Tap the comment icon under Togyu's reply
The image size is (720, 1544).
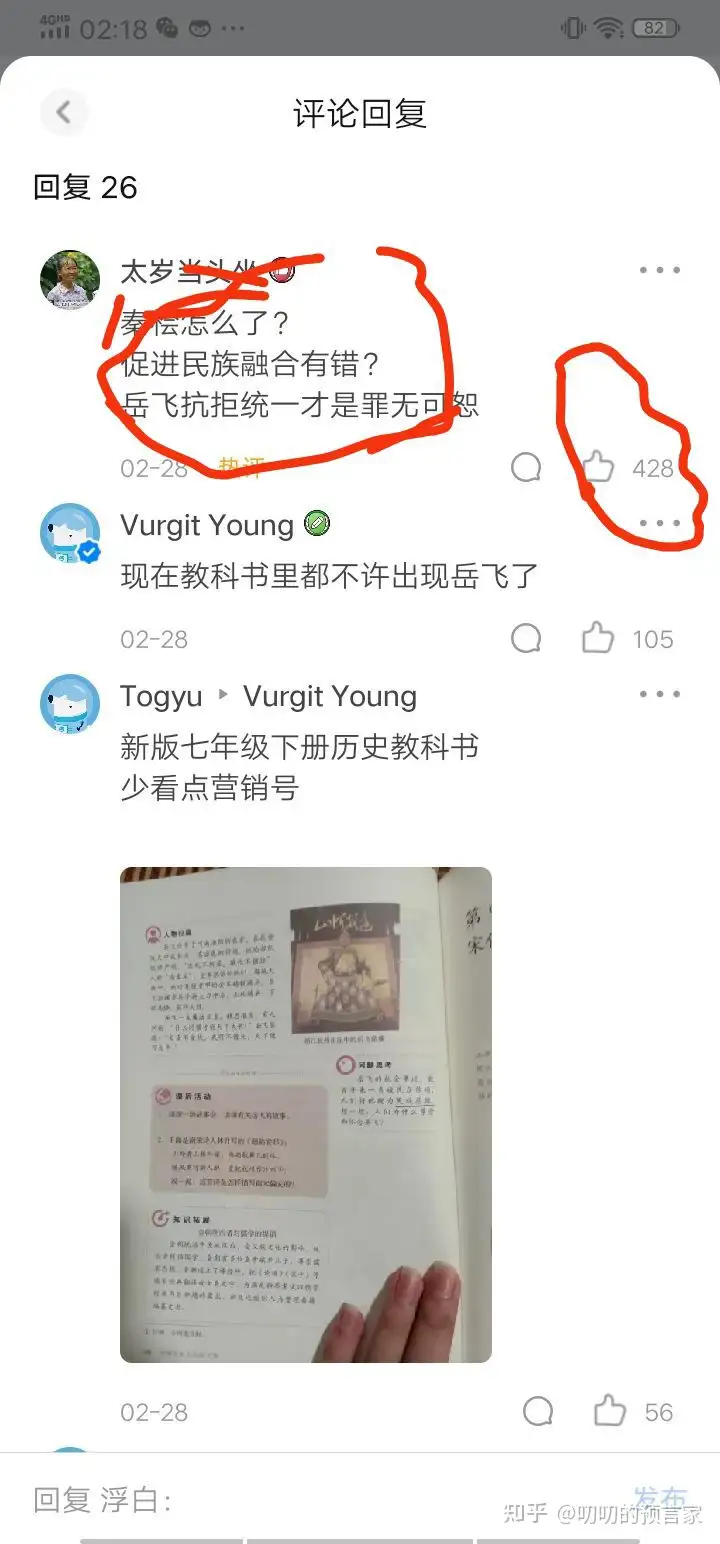tap(538, 1411)
